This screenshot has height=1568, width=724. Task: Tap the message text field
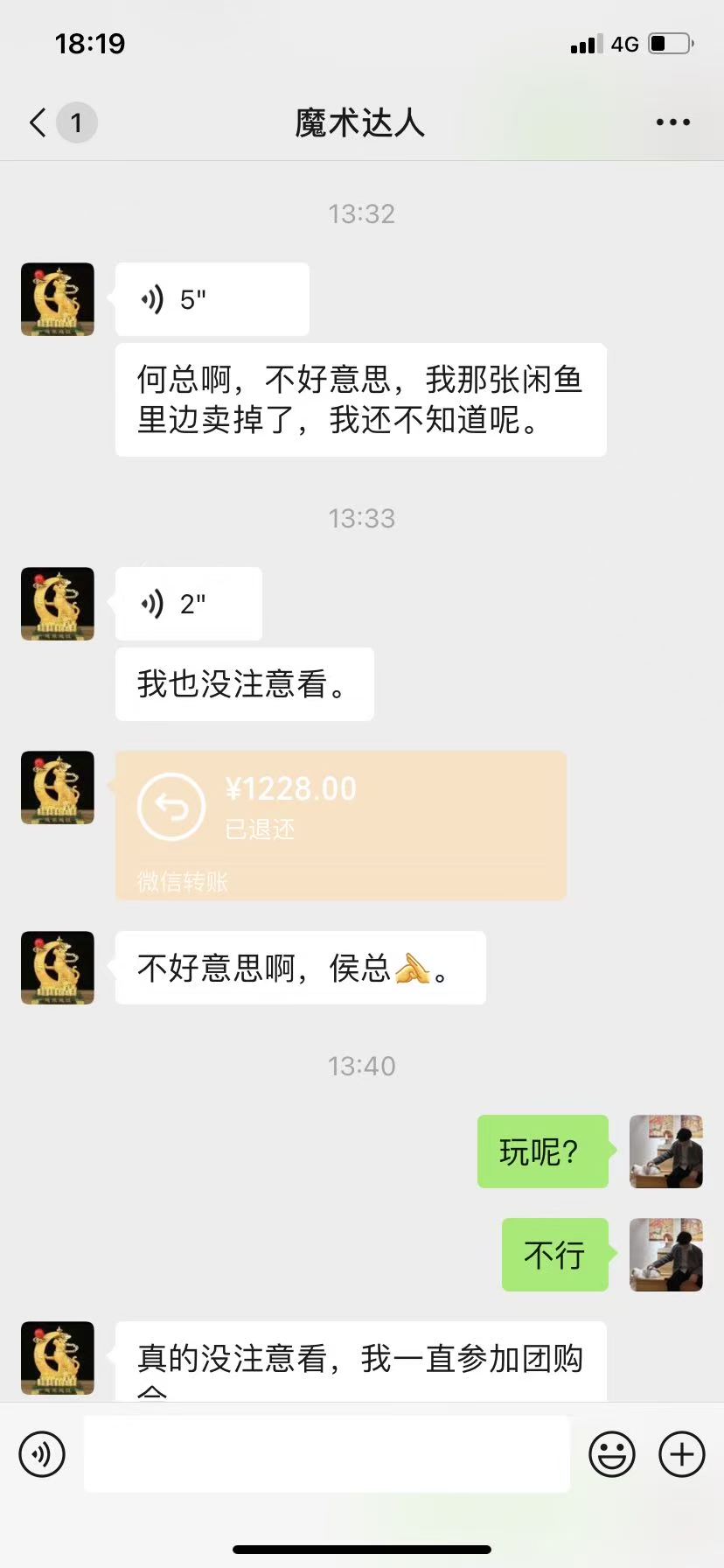click(326, 1454)
